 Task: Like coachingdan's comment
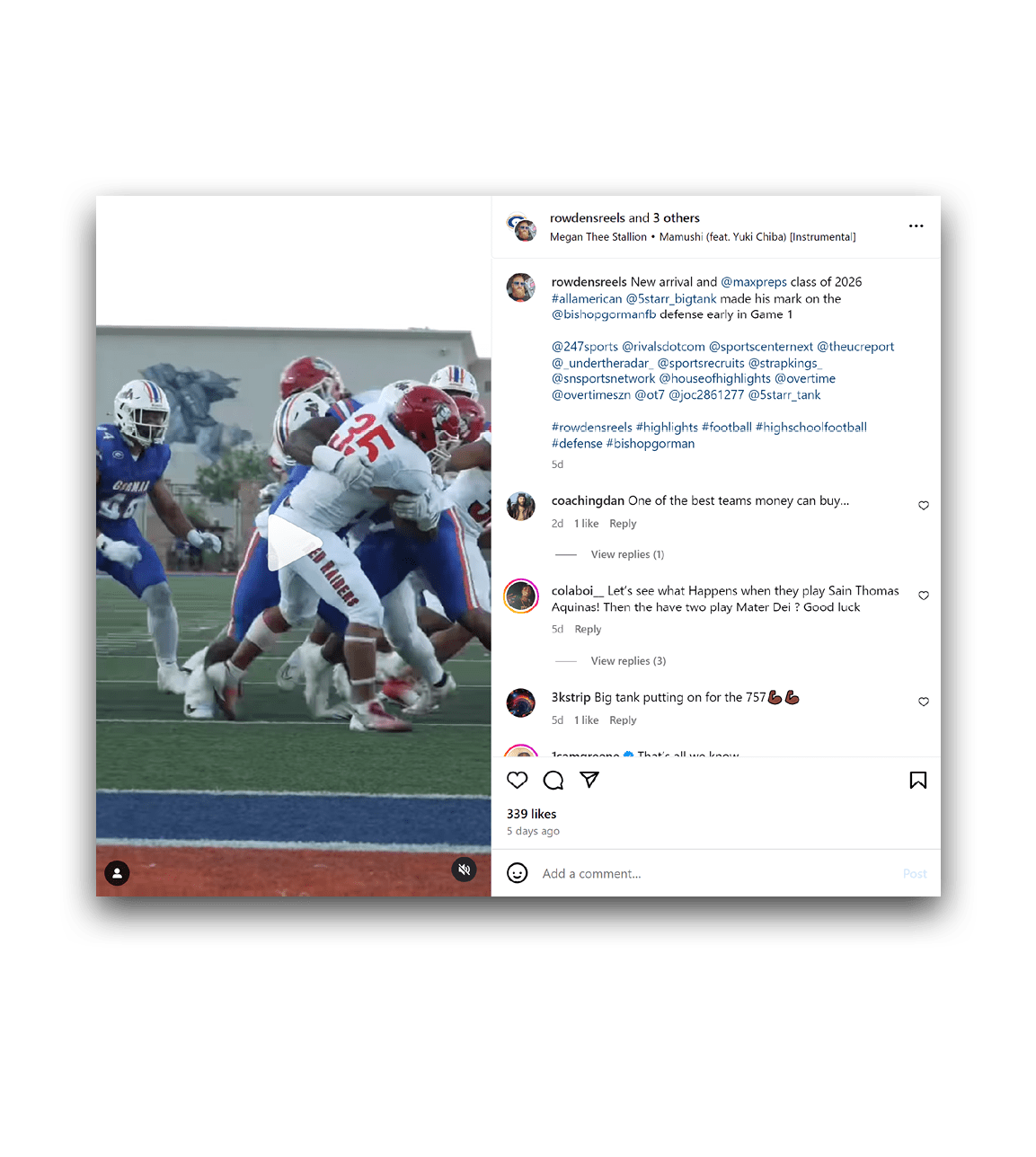click(x=923, y=506)
